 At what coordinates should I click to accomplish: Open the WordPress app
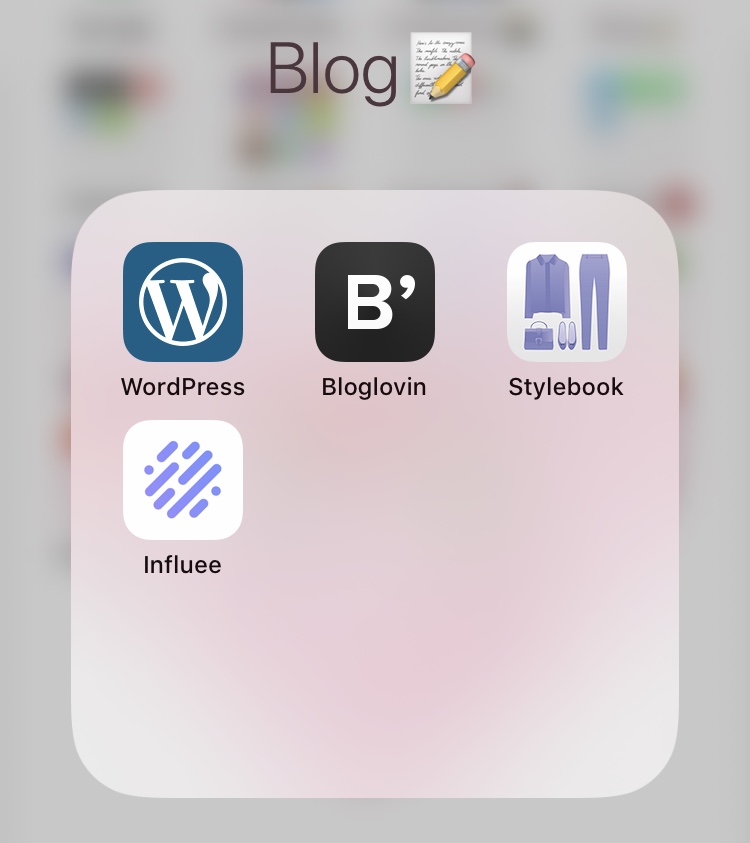pos(183,301)
